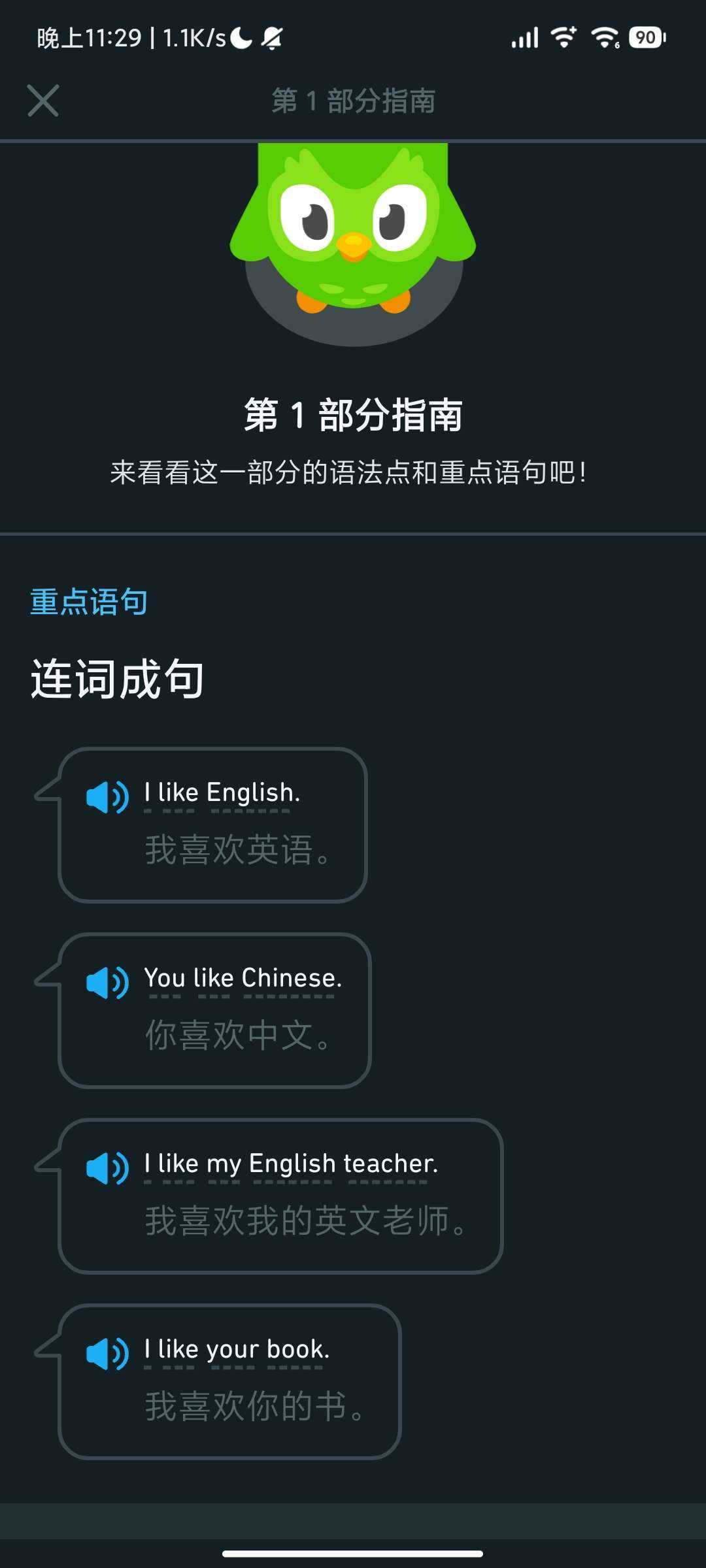The image size is (706, 1568).
Task: Show the hint for the word 'teacher'
Action: pyautogui.click(x=388, y=1164)
